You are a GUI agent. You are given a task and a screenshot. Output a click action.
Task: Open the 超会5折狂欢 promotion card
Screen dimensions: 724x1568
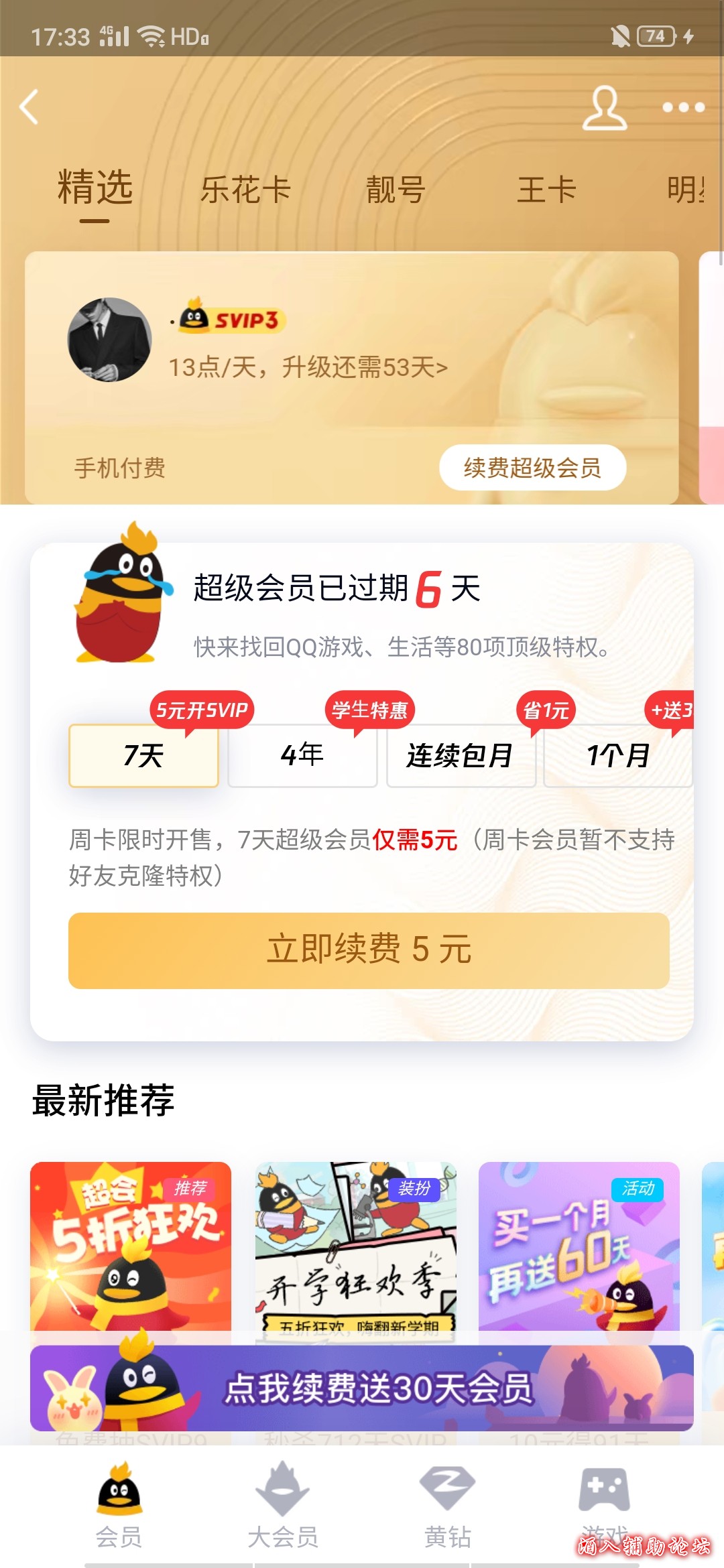(x=131, y=1246)
